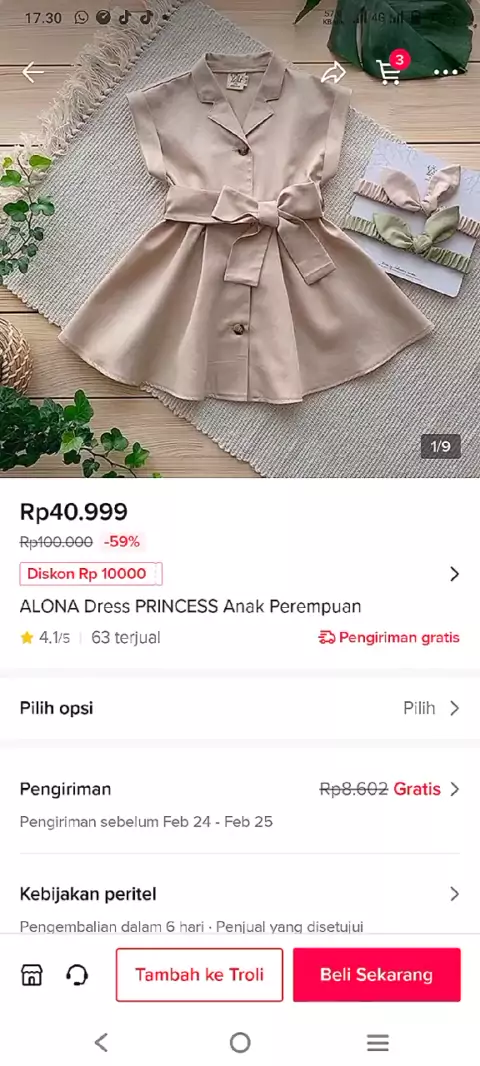
Task: Open the three-dot overflow menu
Action: coord(445,73)
